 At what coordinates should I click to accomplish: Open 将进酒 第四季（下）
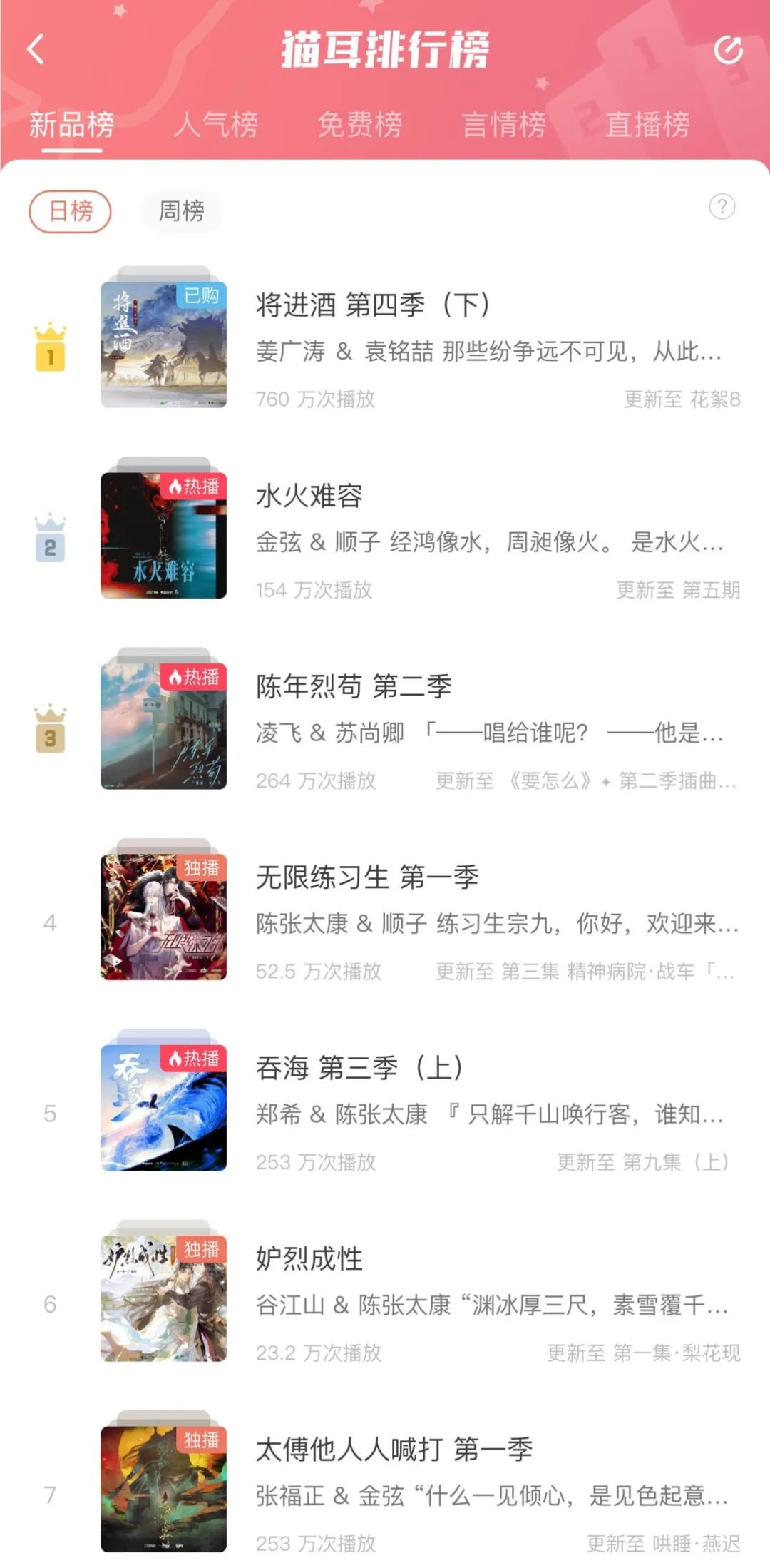click(373, 305)
